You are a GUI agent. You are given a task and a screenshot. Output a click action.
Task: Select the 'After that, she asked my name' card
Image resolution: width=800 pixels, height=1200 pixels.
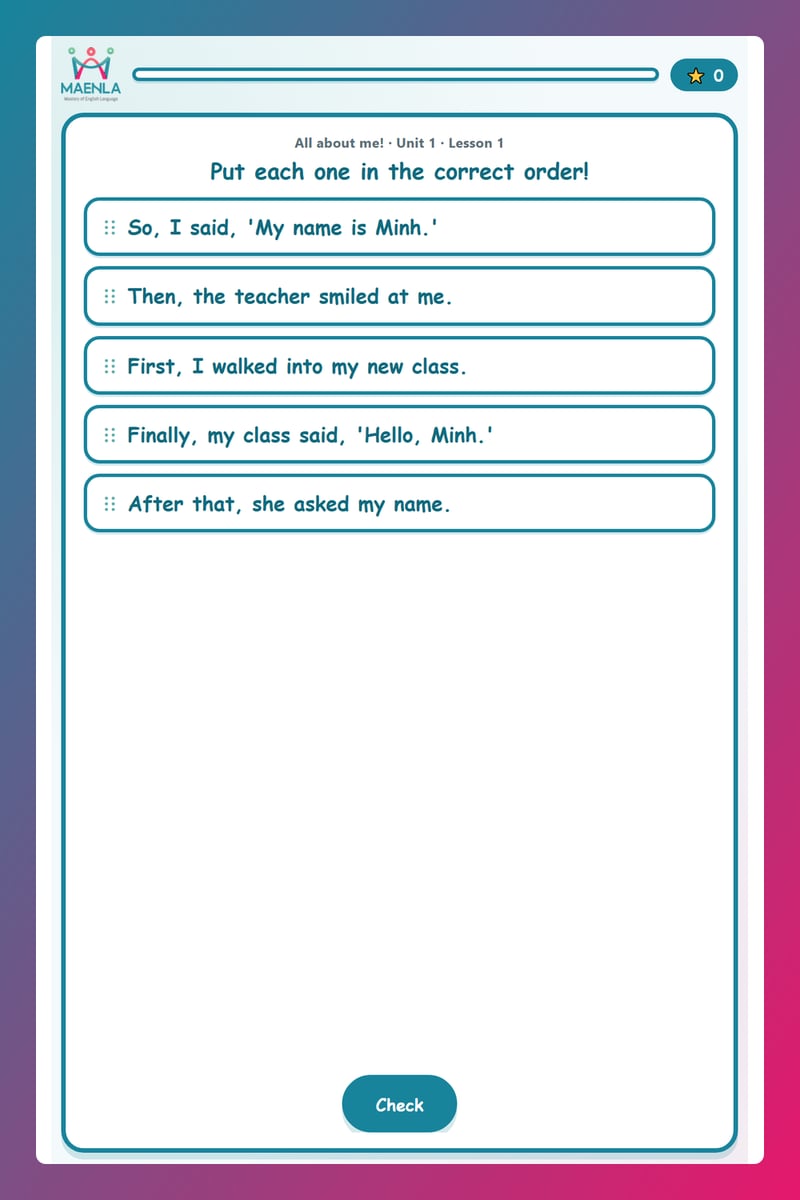pyautogui.click(x=399, y=504)
